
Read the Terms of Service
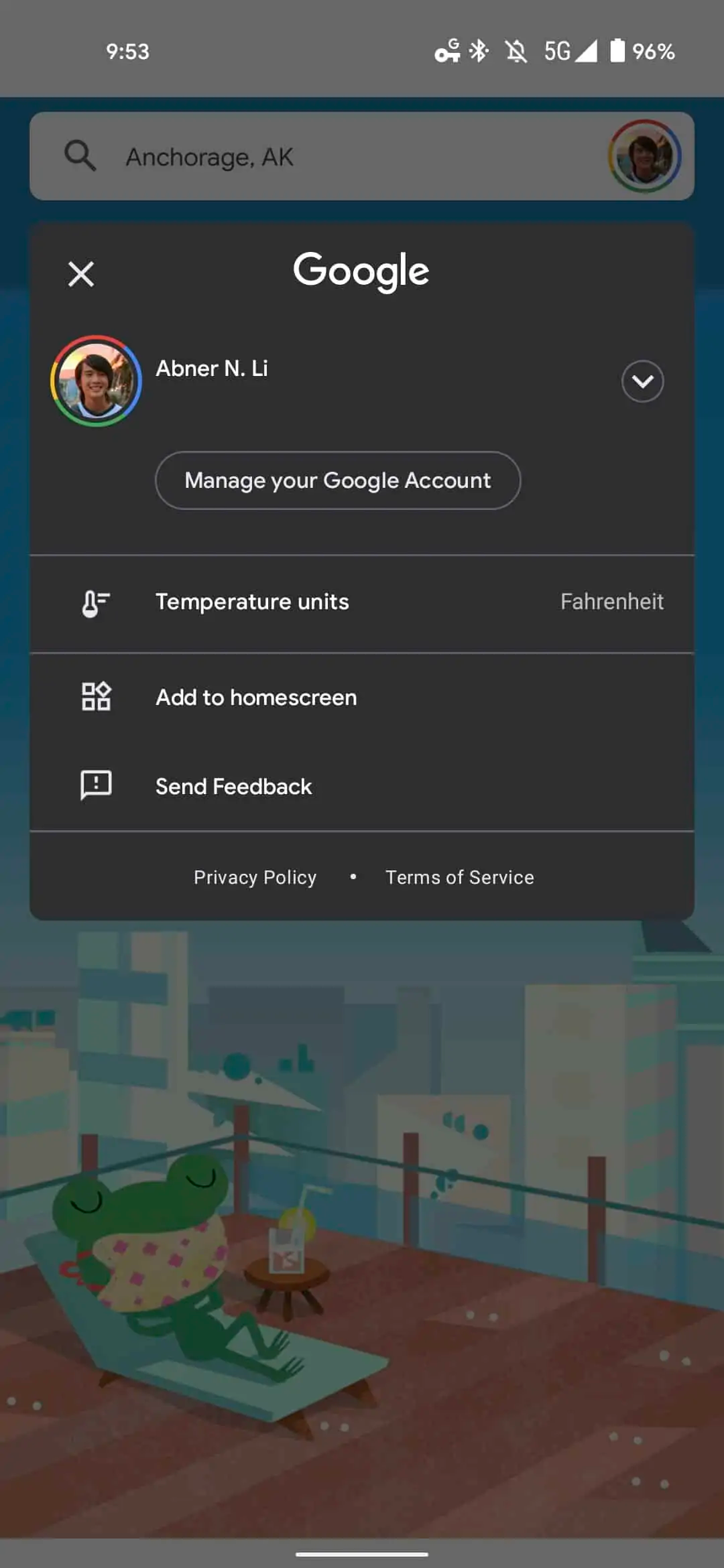coord(460,877)
